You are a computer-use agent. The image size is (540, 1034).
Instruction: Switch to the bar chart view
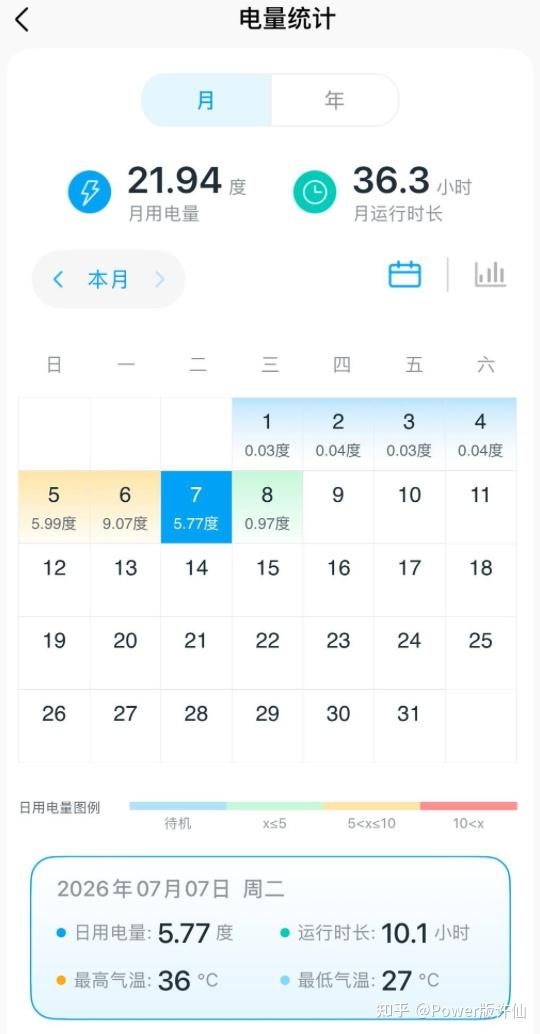(490, 274)
